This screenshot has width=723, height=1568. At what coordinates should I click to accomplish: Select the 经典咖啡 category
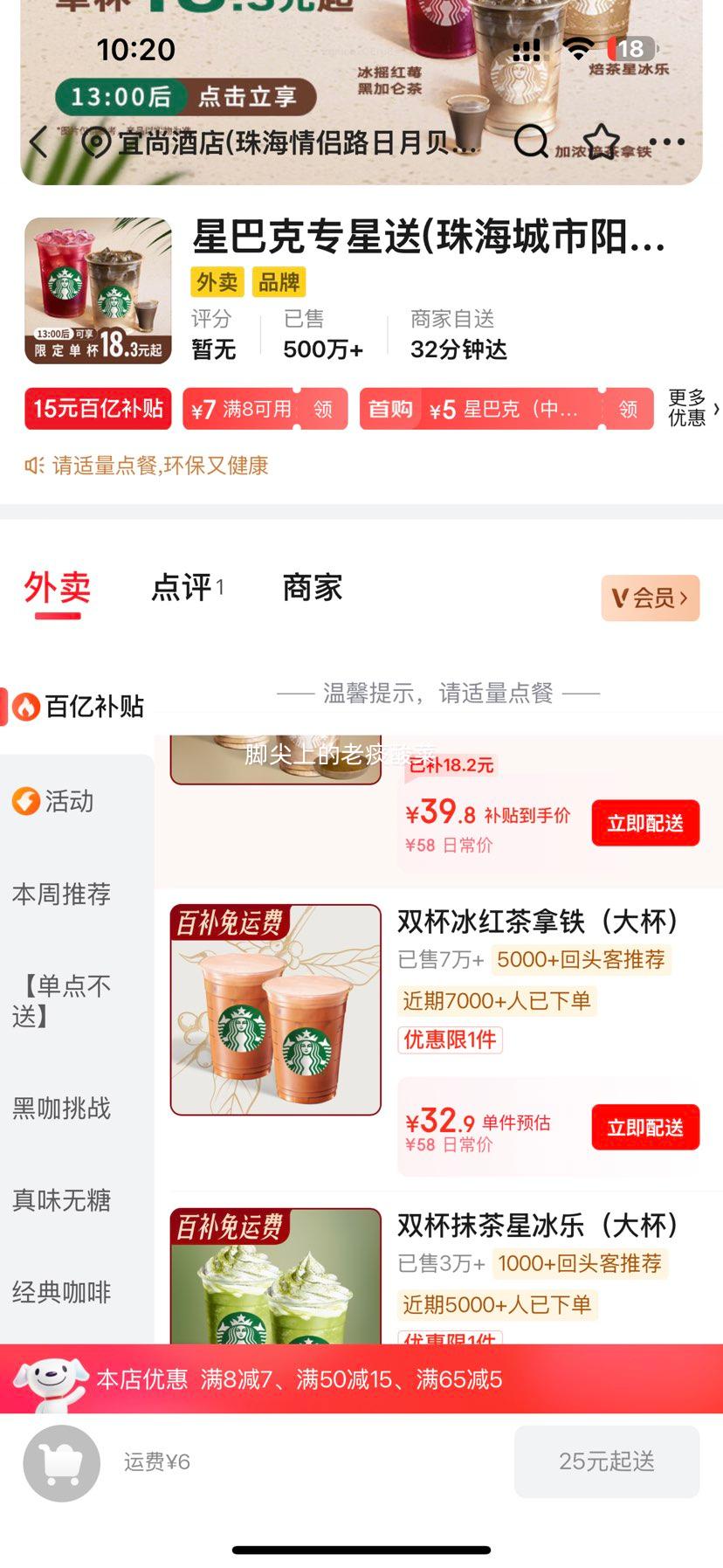(x=61, y=1292)
